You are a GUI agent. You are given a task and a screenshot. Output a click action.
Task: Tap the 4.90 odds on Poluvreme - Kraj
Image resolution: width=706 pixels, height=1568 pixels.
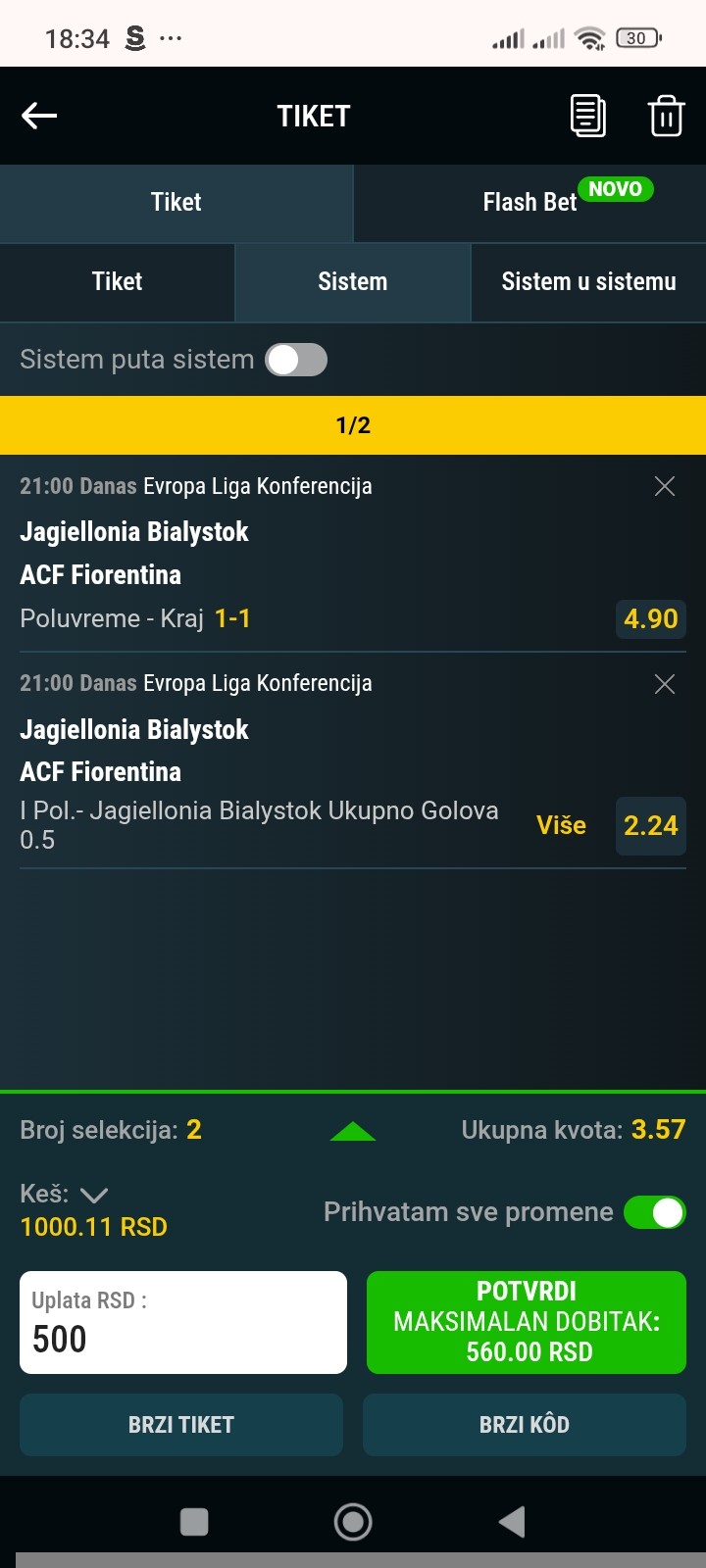coord(650,619)
